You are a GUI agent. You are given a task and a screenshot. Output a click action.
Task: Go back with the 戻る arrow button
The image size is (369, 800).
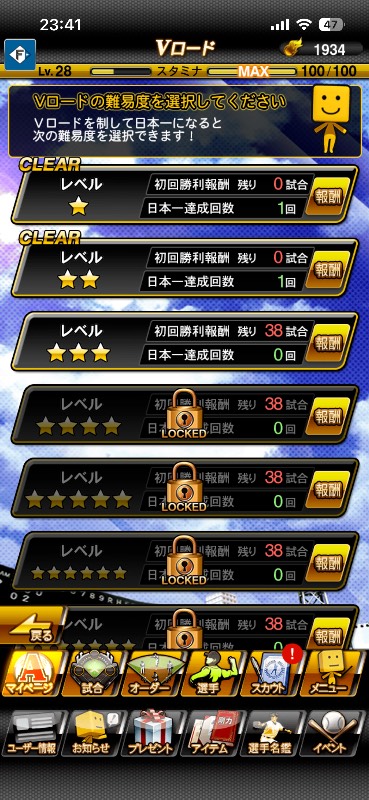click(32, 626)
